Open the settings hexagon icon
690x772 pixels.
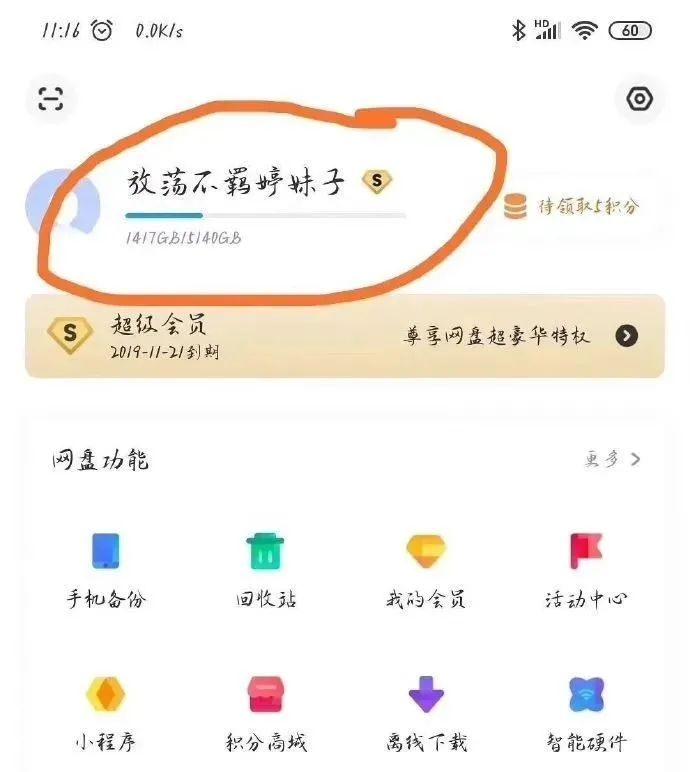[x=639, y=98]
